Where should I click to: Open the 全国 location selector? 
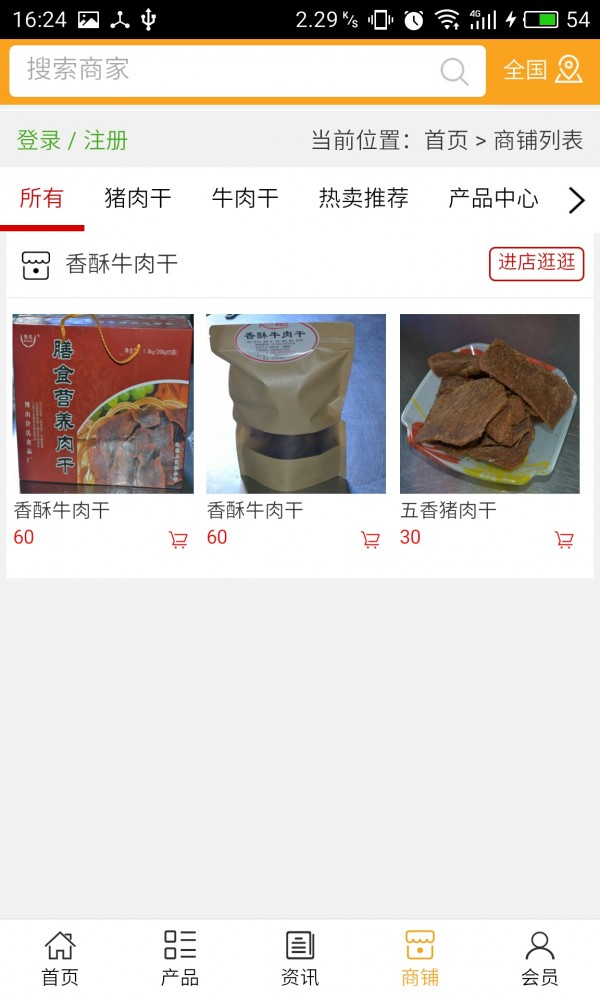(542, 70)
